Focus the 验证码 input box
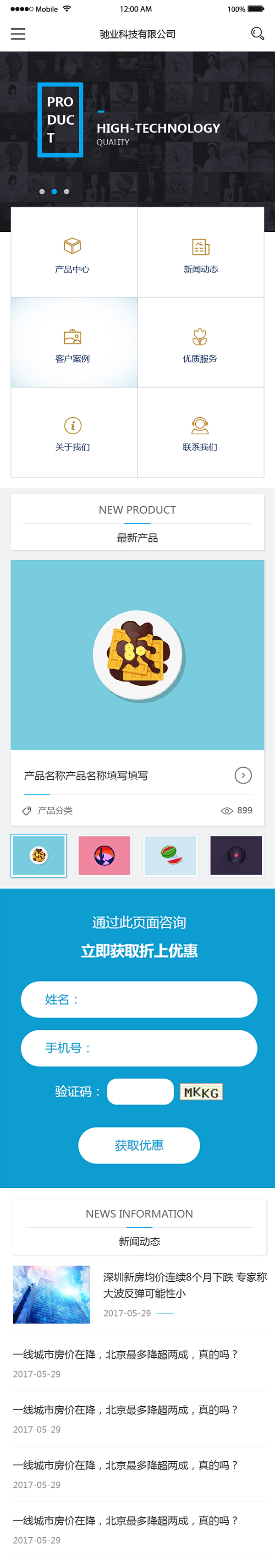 140,1092
